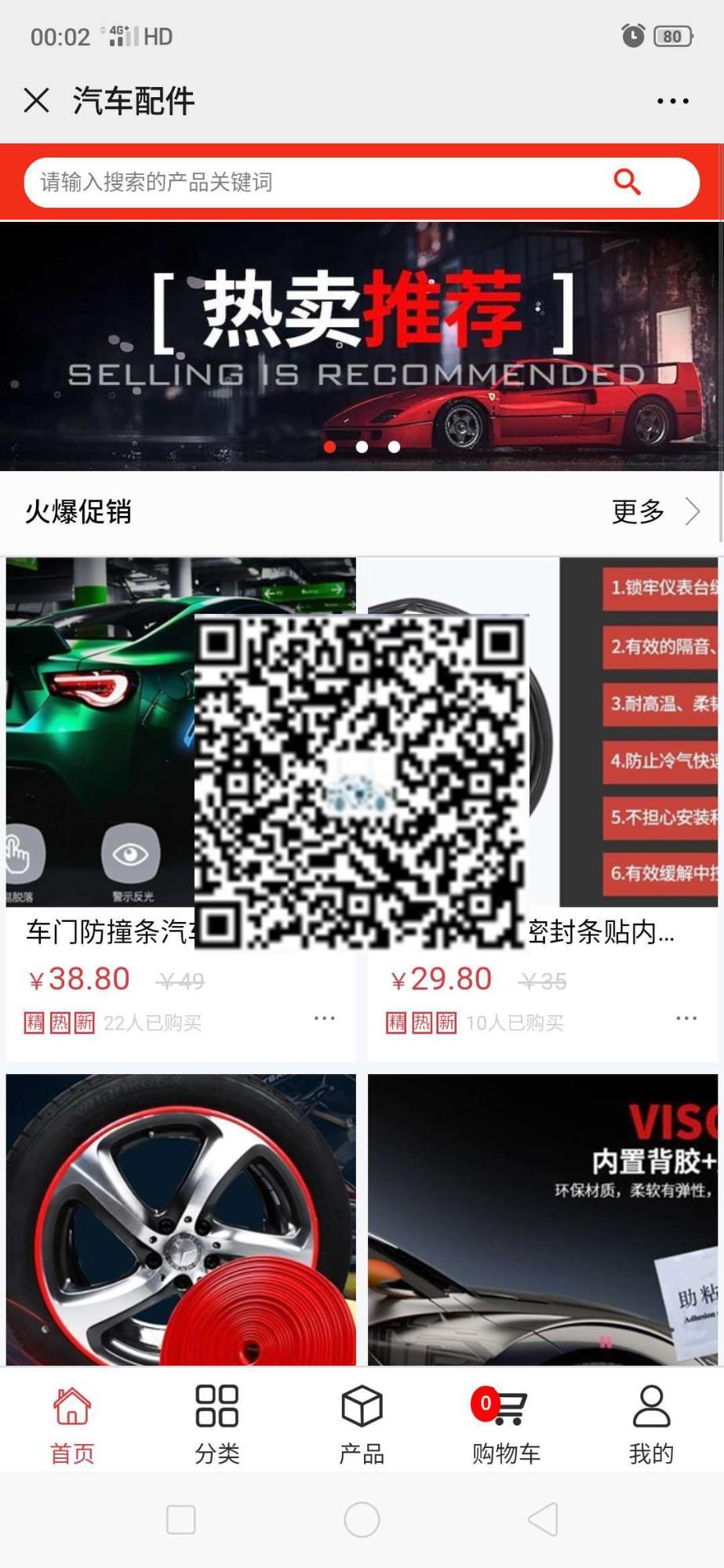Image resolution: width=724 pixels, height=1568 pixels.
Task: Tap the ¥29.80 密封条 product title
Action: pyautogui.click(x=604, y=933)
